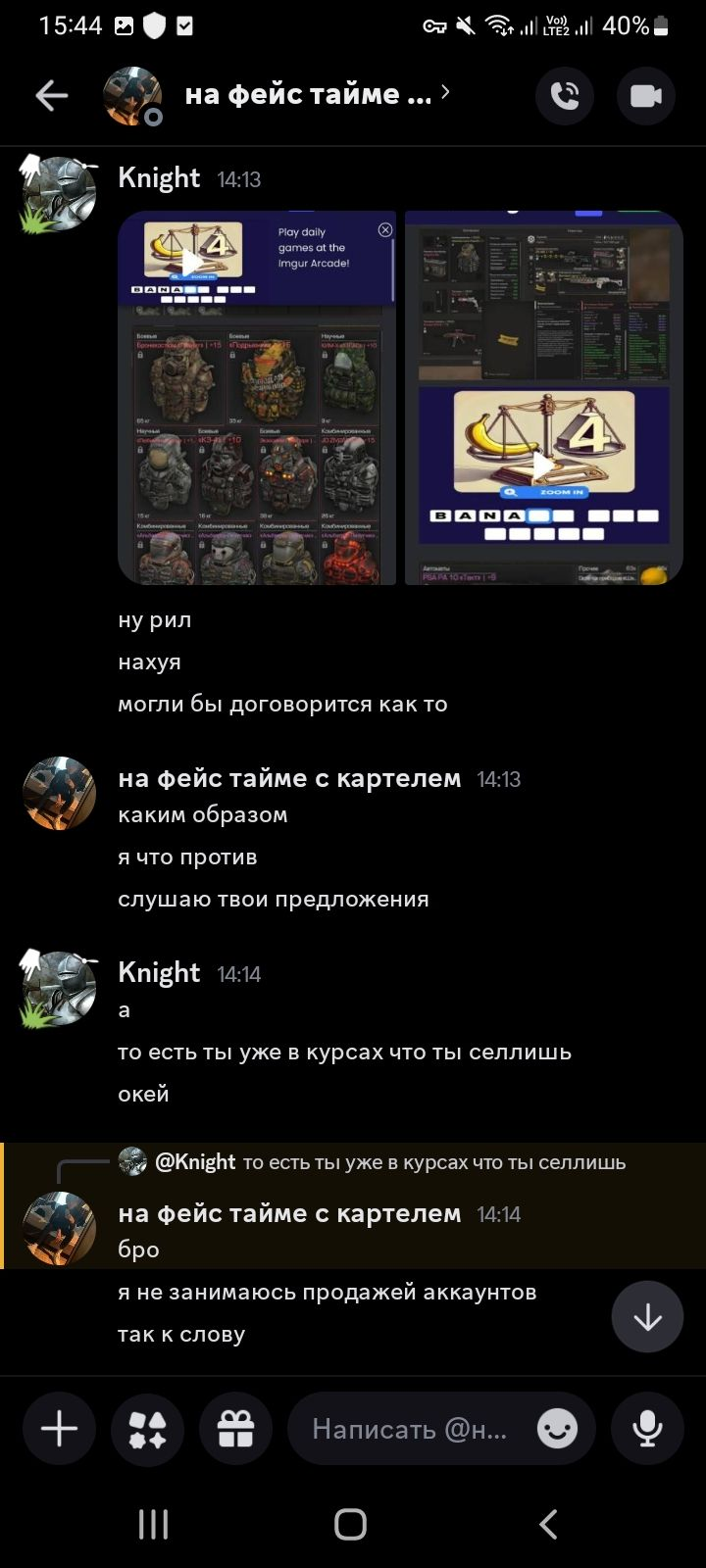Open Knight's avatar on the 14:13 message
706x1568 pixels.
tap(59, 194)
